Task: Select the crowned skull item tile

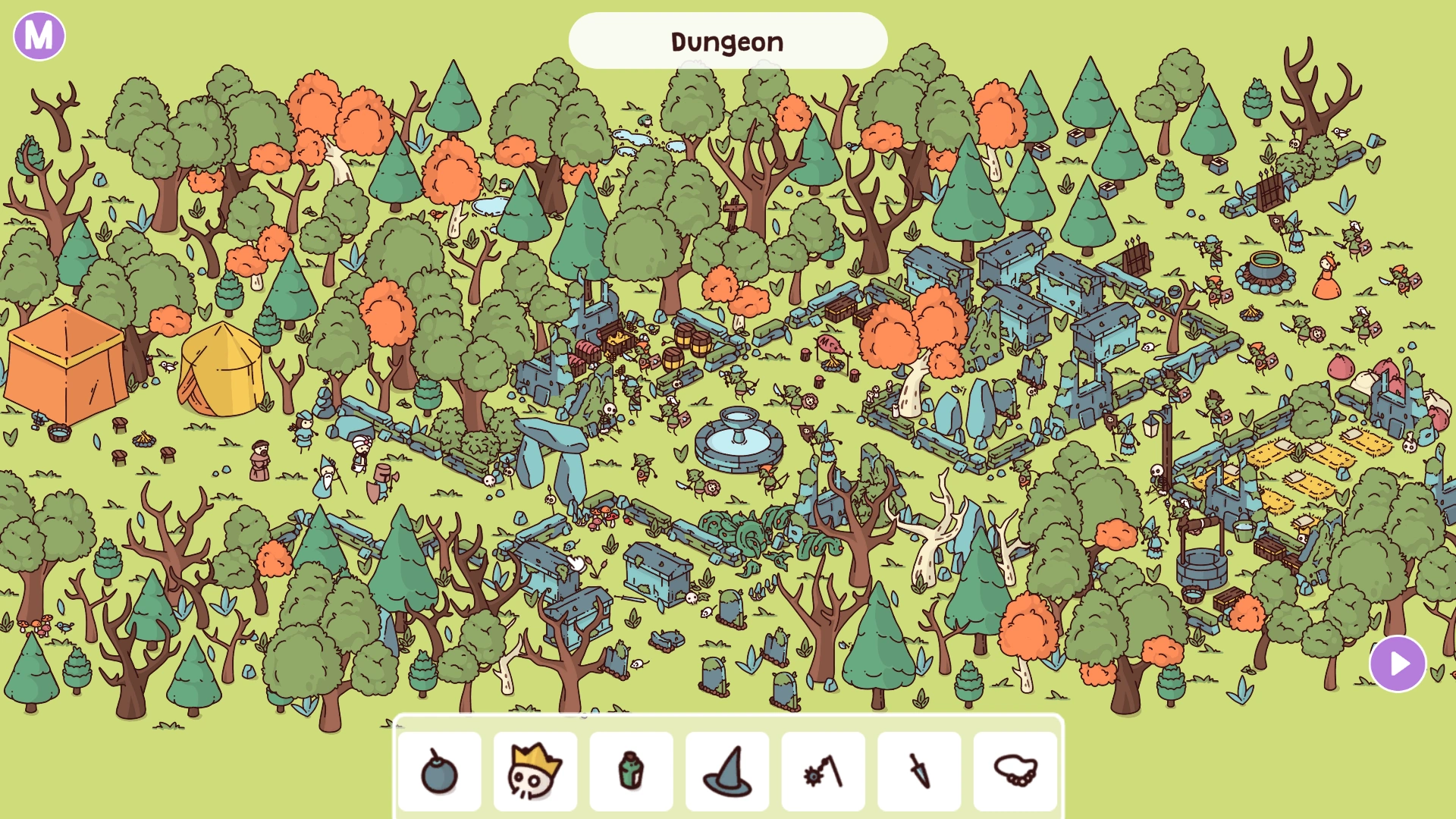Action: pyautogui.click(x=535, y=771)
